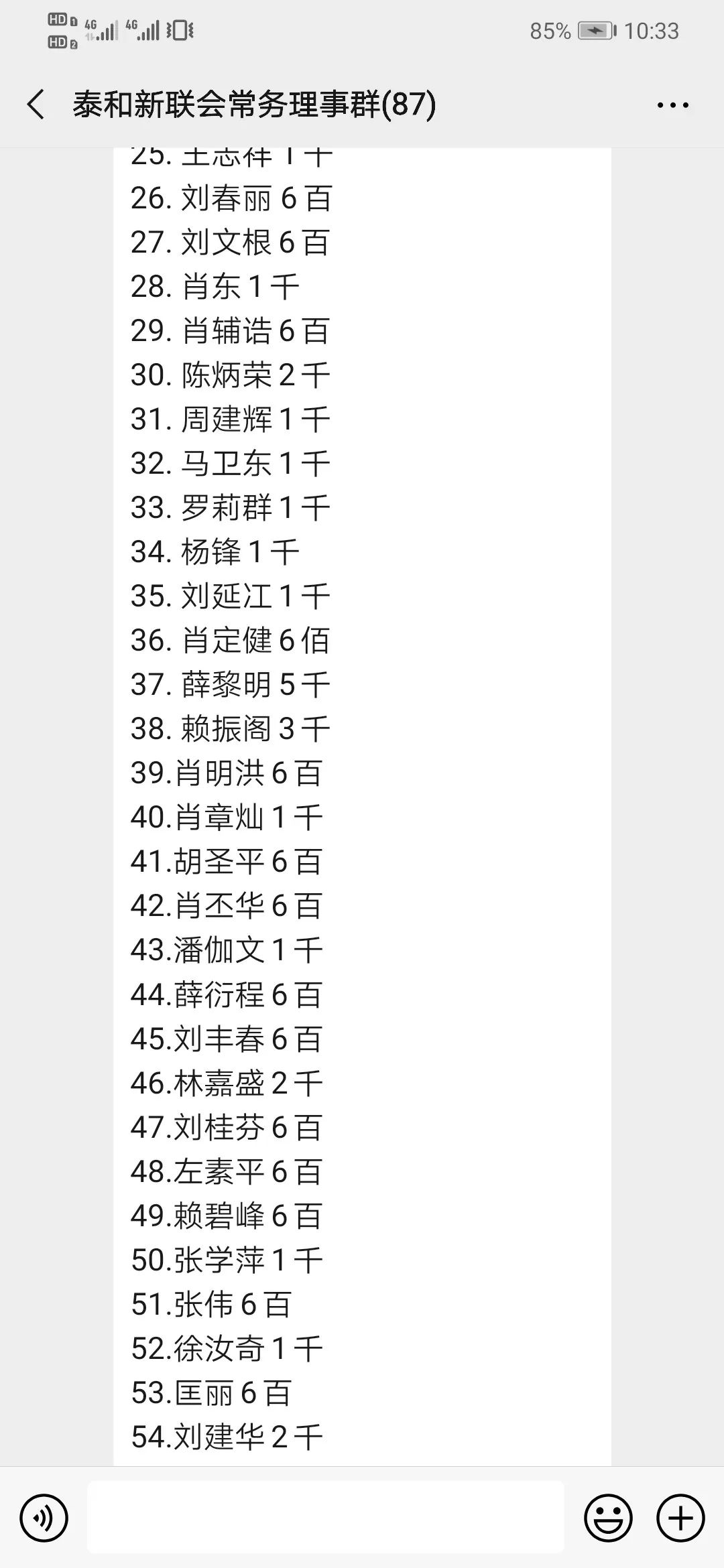Open the emoji sticker picker
724x1568 pixels.
(608, 1518)
